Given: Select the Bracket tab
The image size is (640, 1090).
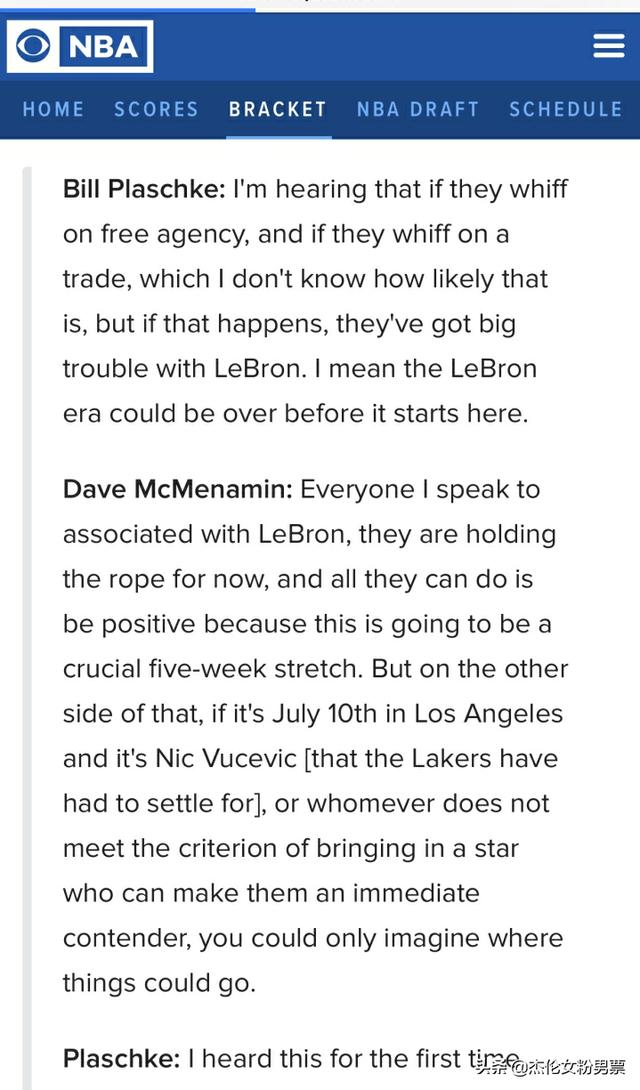Looking at the screenshot, I should pyautogui.click(x=278, y=109).
